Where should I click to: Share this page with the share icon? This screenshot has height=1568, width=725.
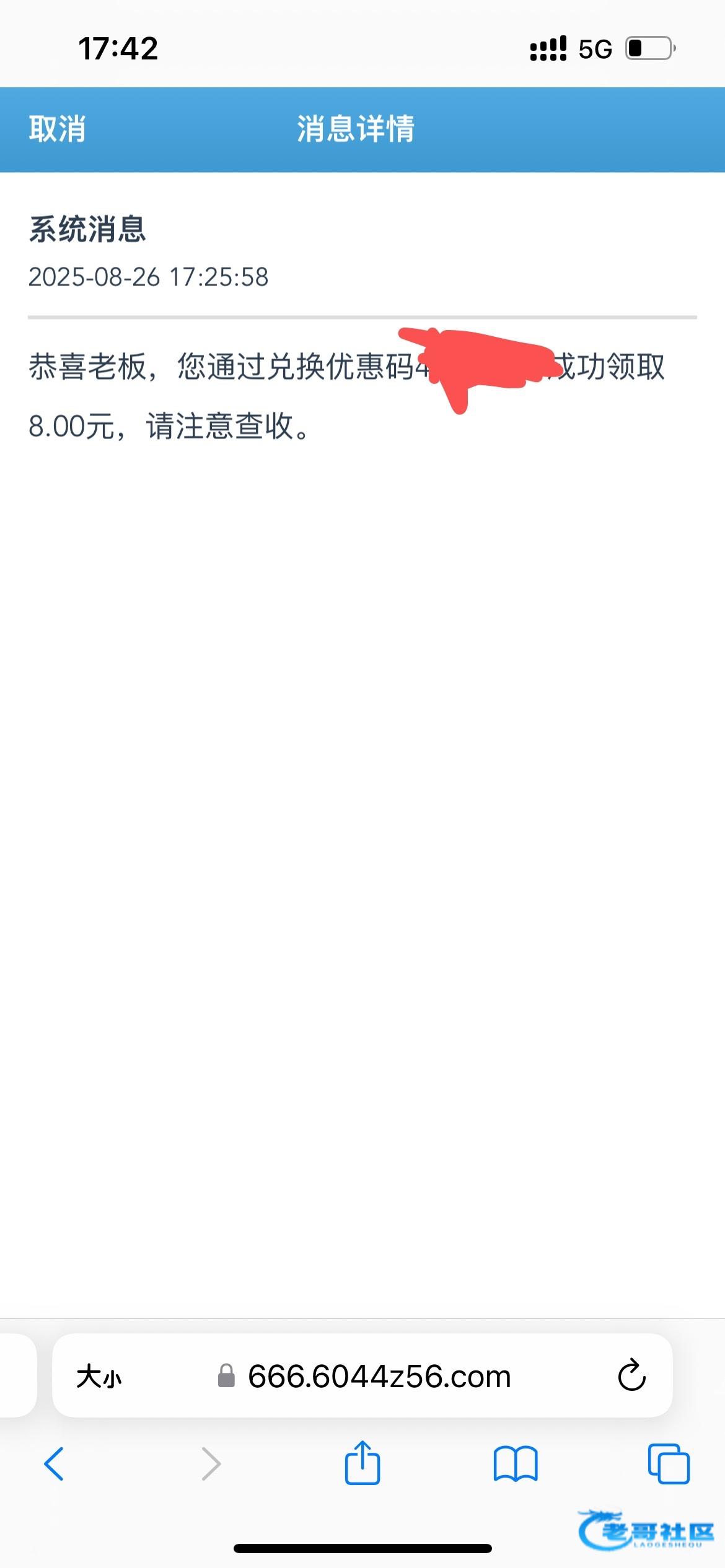click(x=362, y=1463)
